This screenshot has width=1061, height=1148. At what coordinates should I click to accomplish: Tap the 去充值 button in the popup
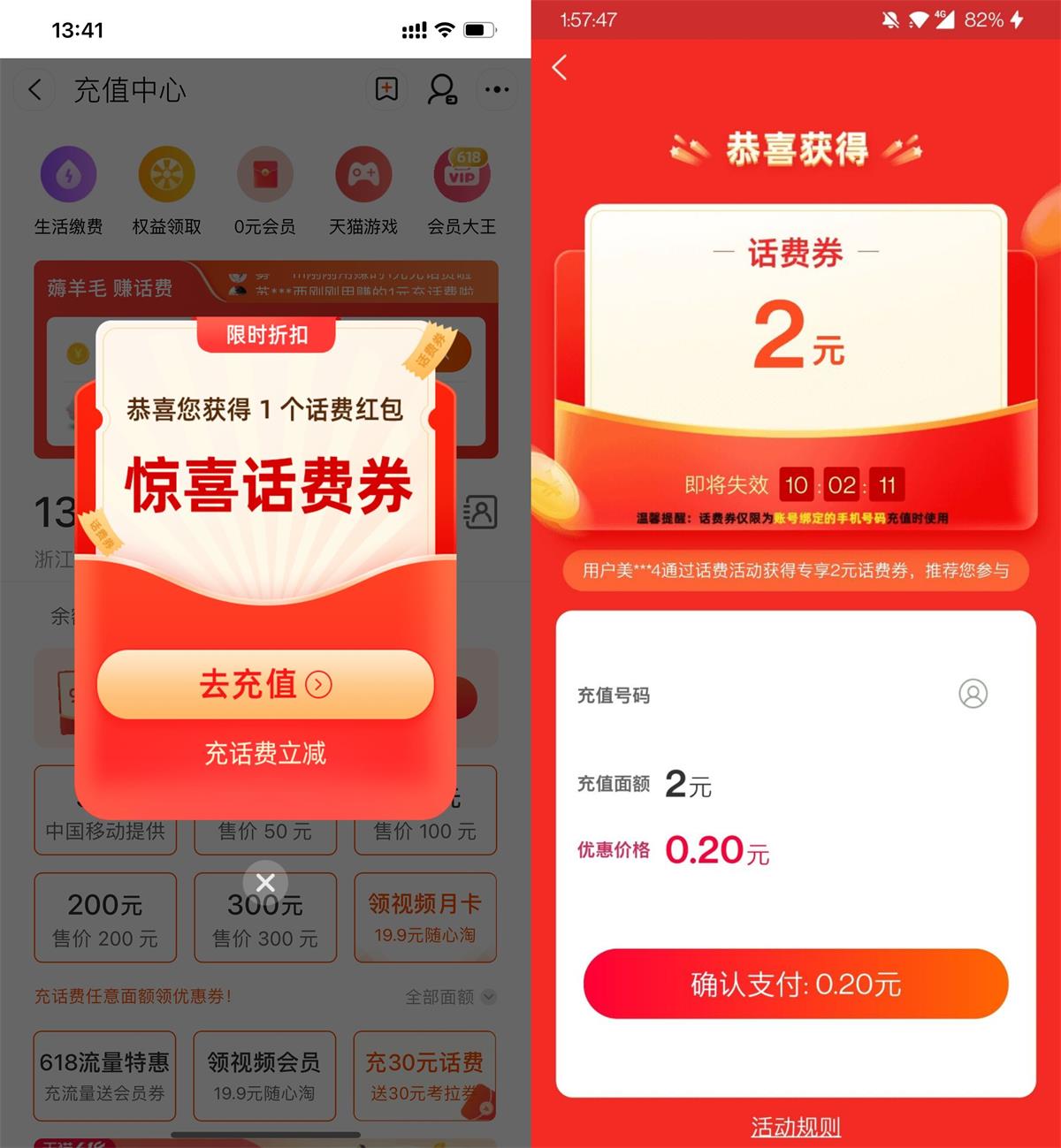coord(265,684)
